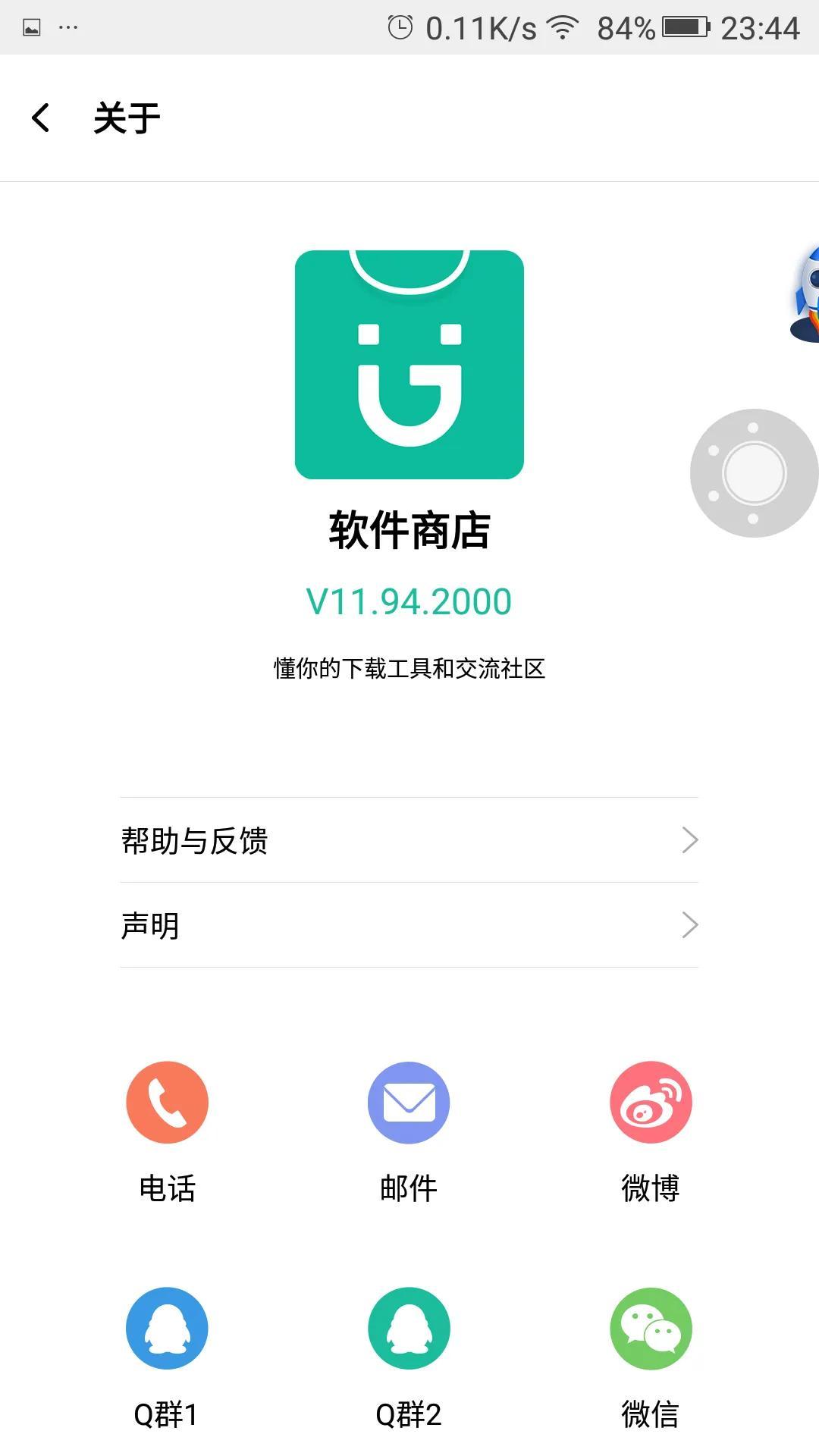
Task: Open the 邮件 email icon
Action: click(x=409, y=1103)
